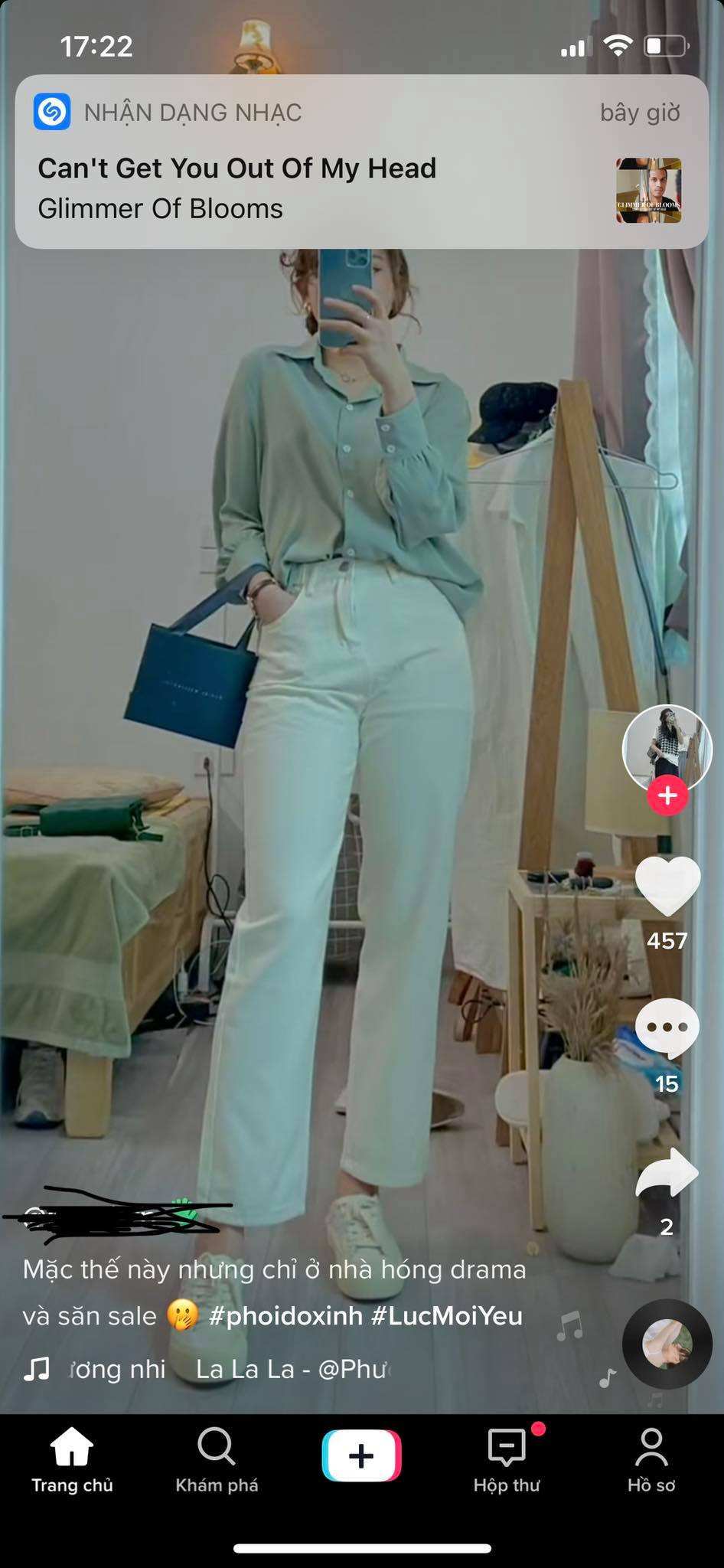This screenshot has width=724, height=1568.
Task: Switch to the Hồ sơ tab
Action: (x=651, y=1460)
